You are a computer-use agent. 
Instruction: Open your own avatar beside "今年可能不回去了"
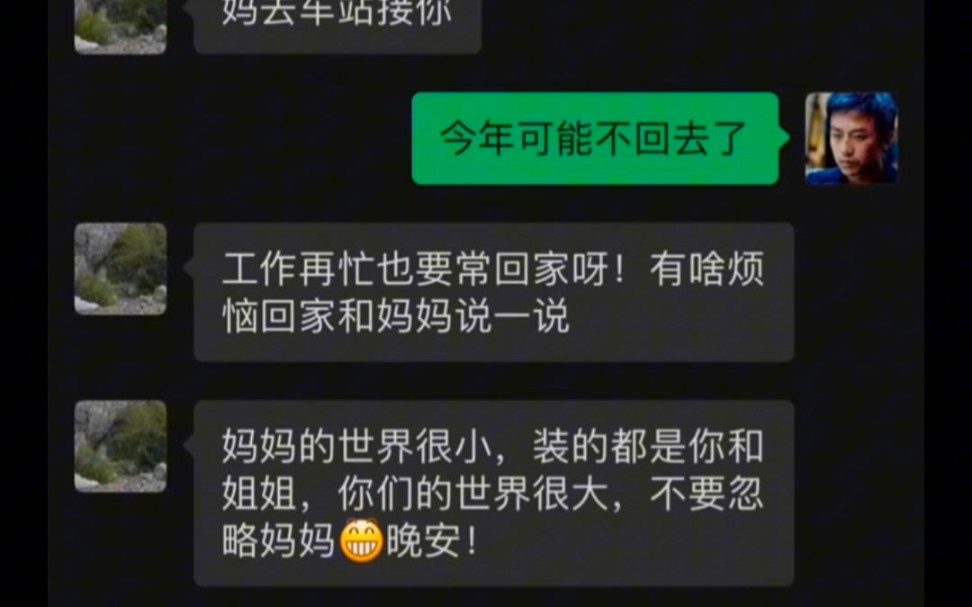(x=851, y=138)
